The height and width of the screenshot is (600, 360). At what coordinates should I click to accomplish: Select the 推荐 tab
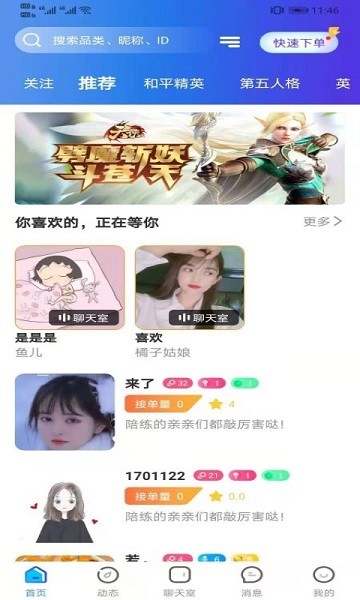tap(97, 83)
